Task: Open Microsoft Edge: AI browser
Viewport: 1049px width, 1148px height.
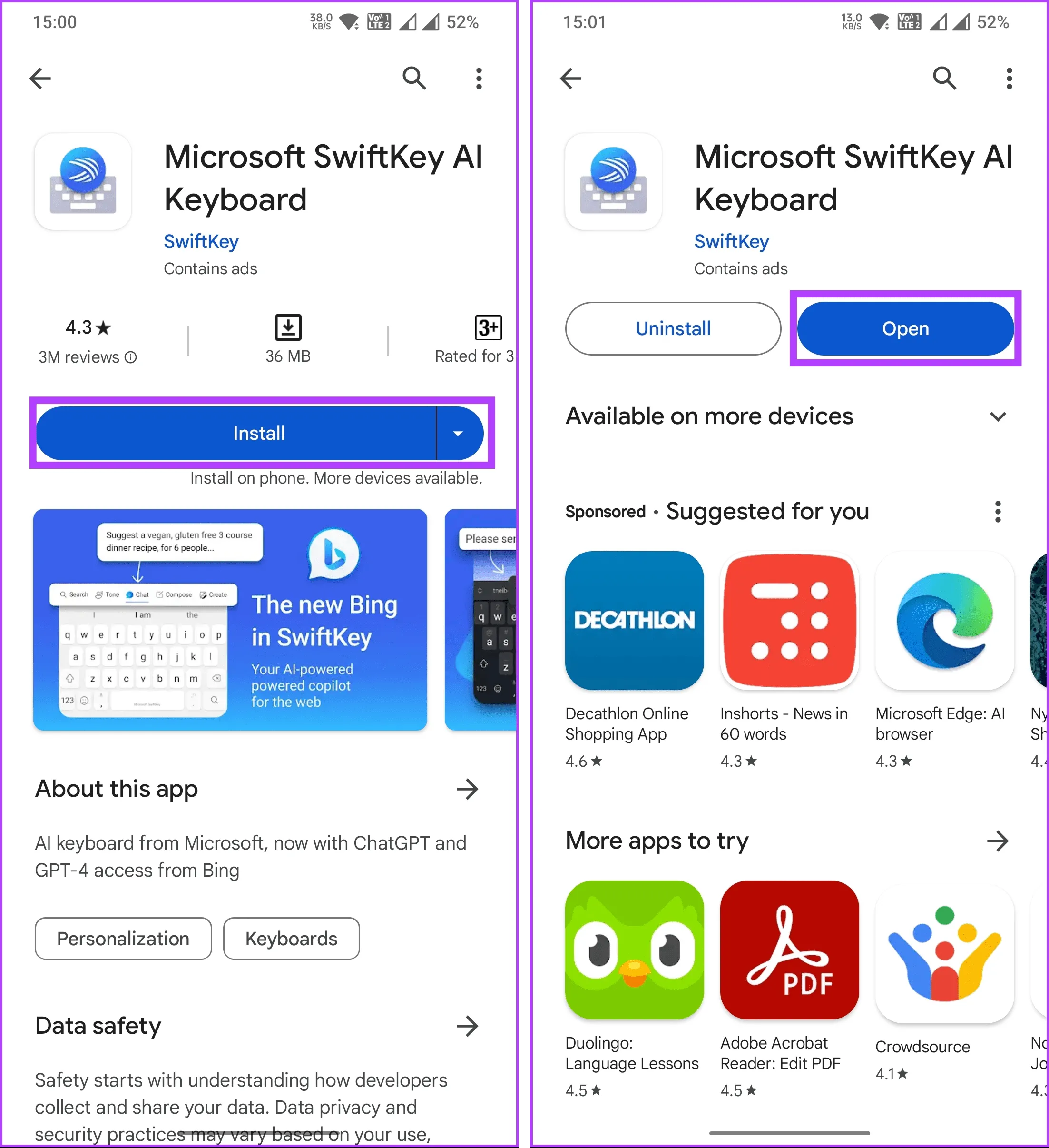Action: pos(944,621)
